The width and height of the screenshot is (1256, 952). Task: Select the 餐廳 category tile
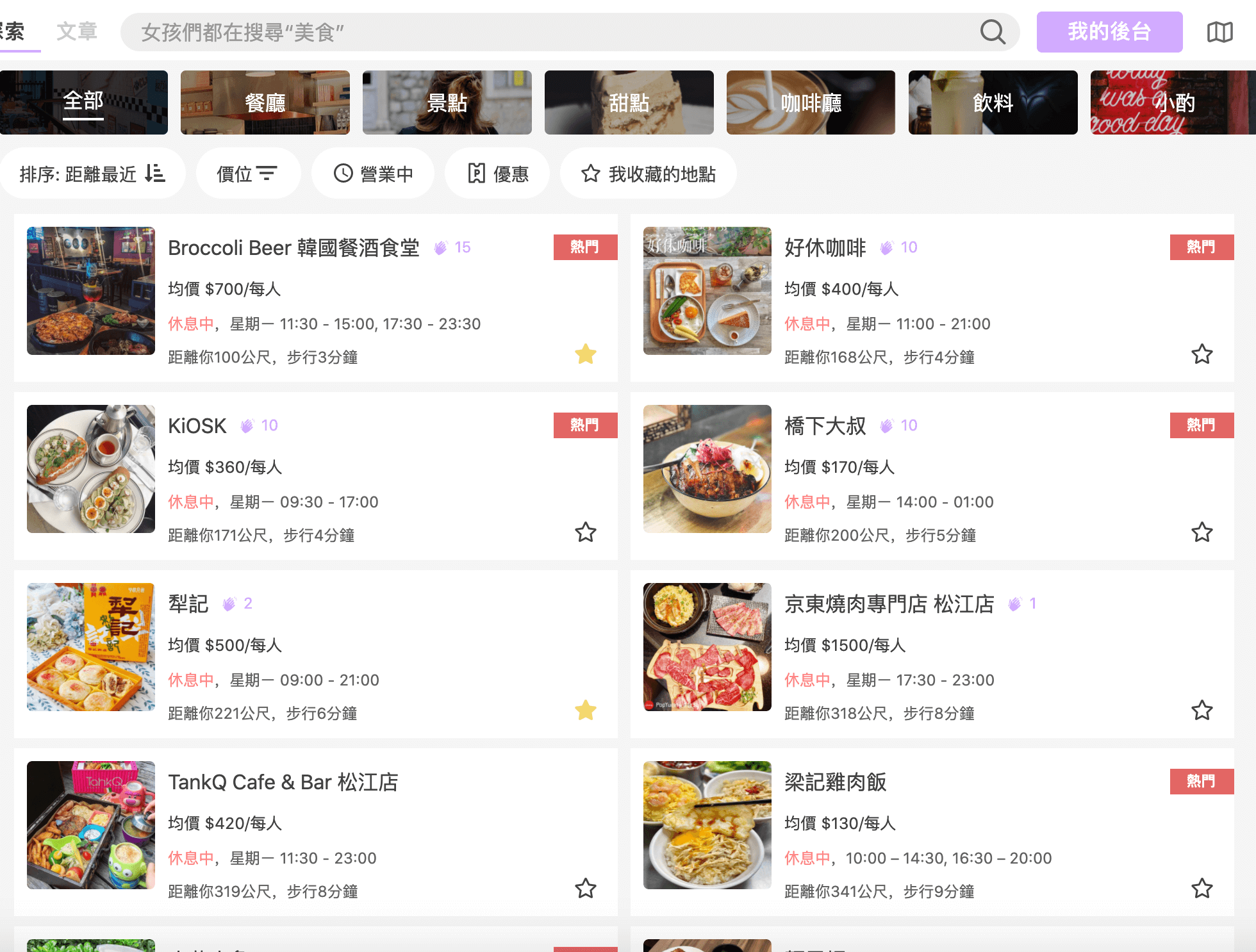(265, 103)
